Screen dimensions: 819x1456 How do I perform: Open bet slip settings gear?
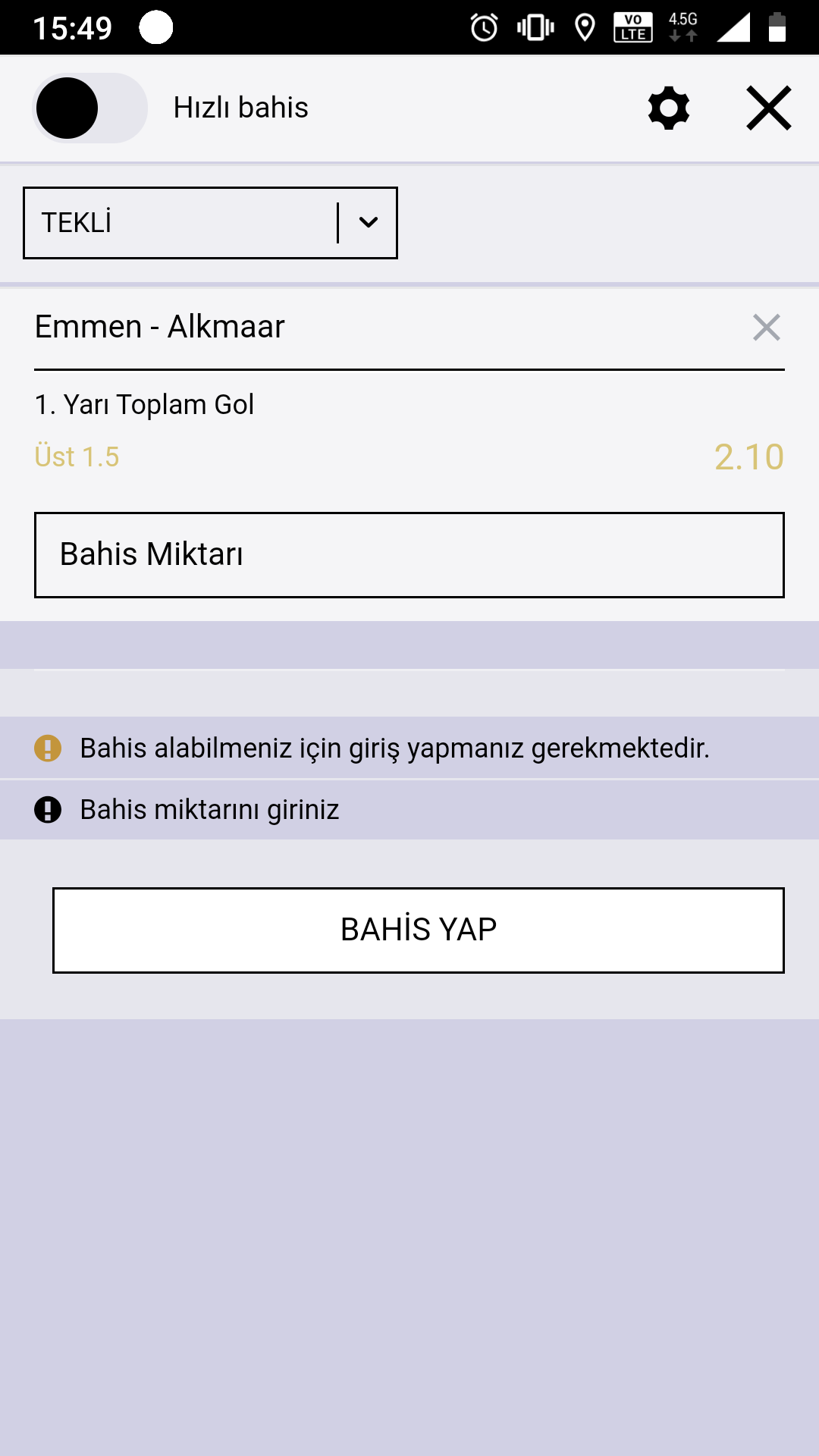(x=669, y=108)
